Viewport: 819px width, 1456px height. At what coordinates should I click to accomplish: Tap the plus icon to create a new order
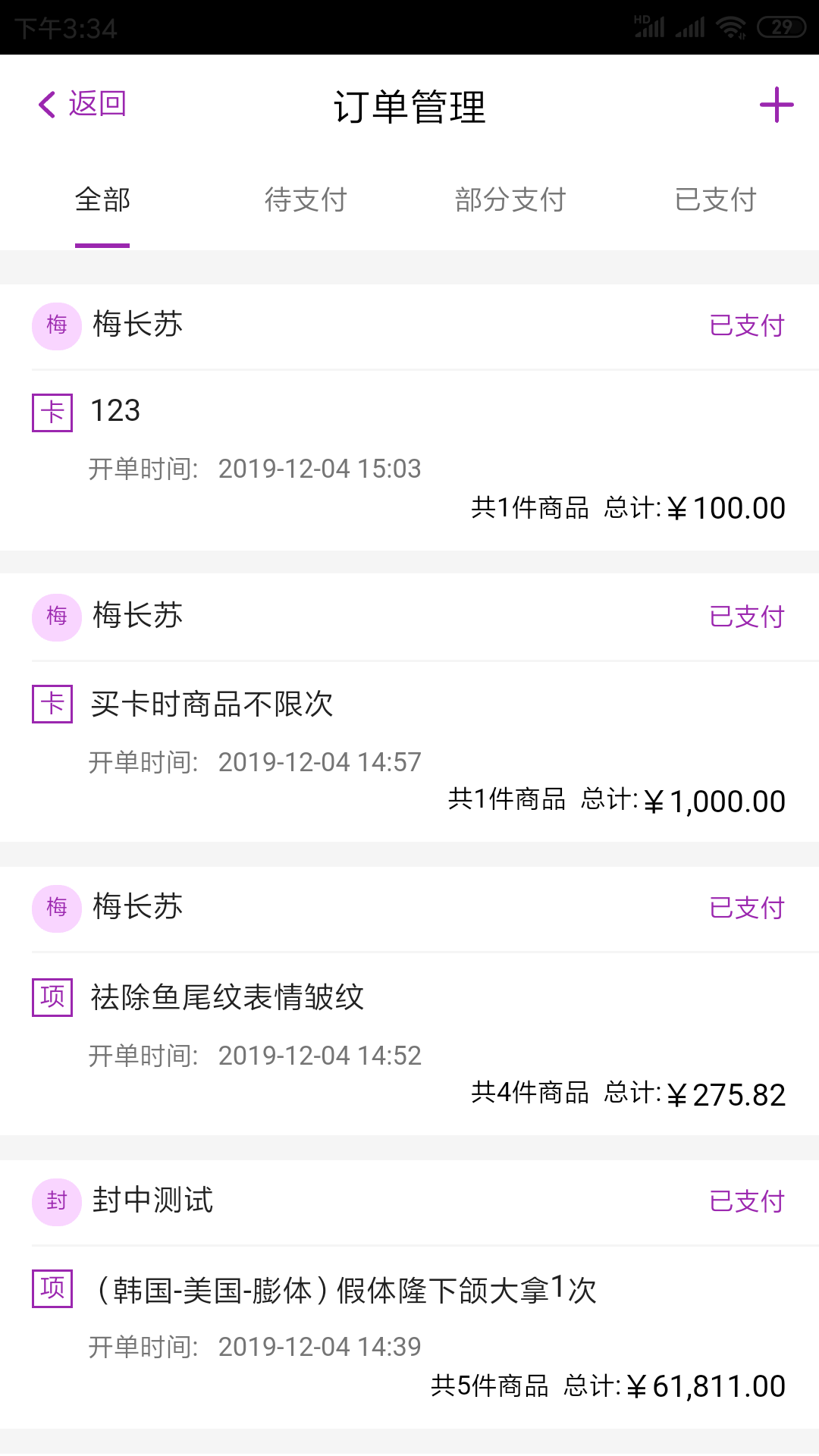[775, 105]
